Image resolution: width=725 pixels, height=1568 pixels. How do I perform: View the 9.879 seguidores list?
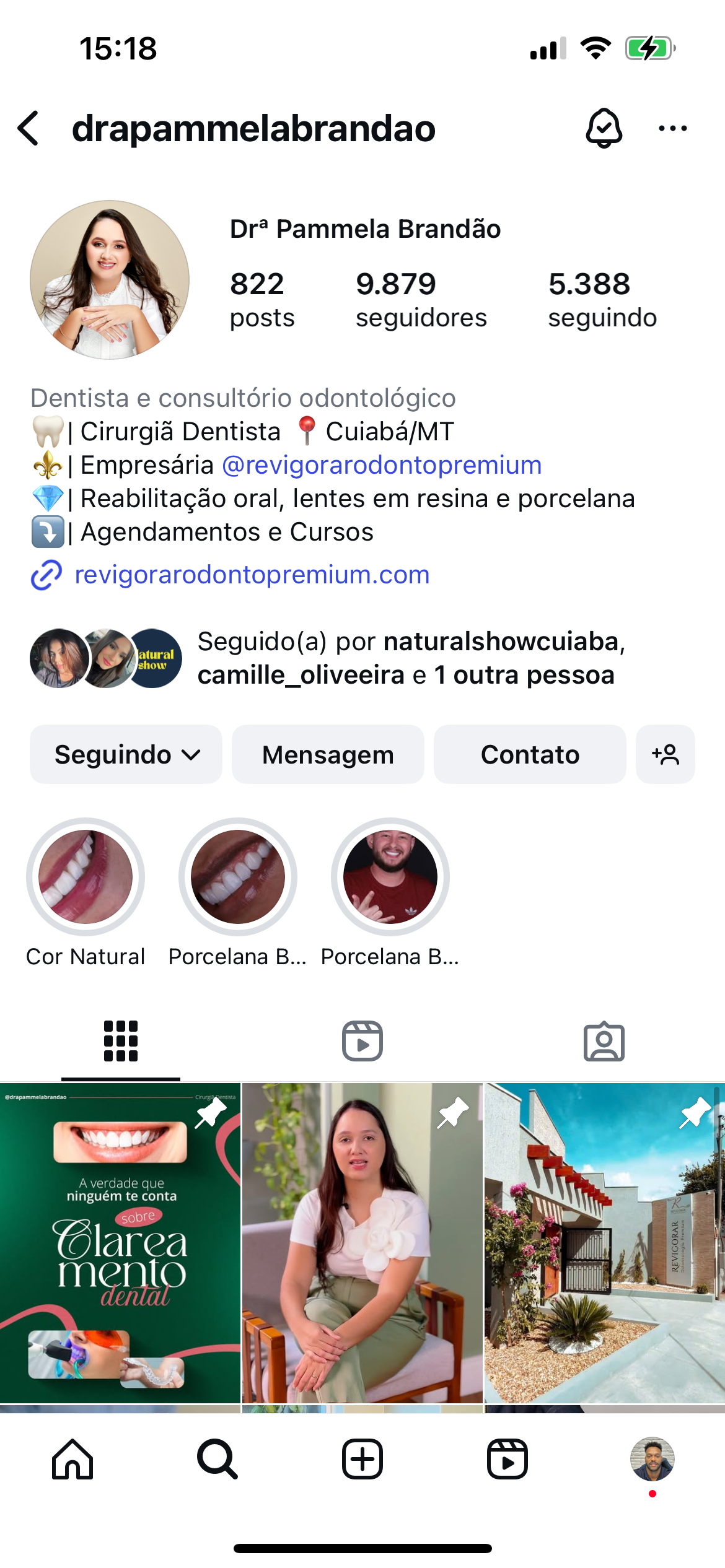pyautogui.click(x=421, y=300)
